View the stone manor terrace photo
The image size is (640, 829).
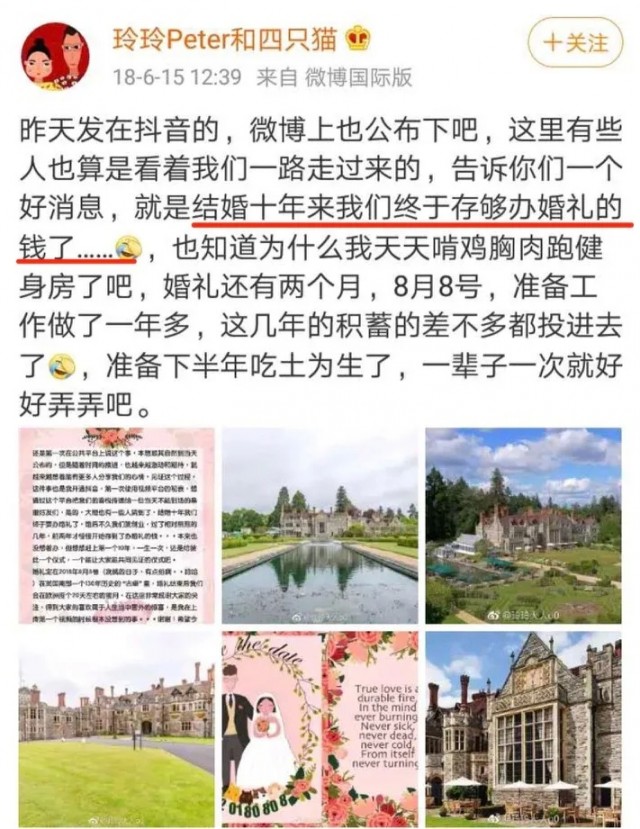523,728
